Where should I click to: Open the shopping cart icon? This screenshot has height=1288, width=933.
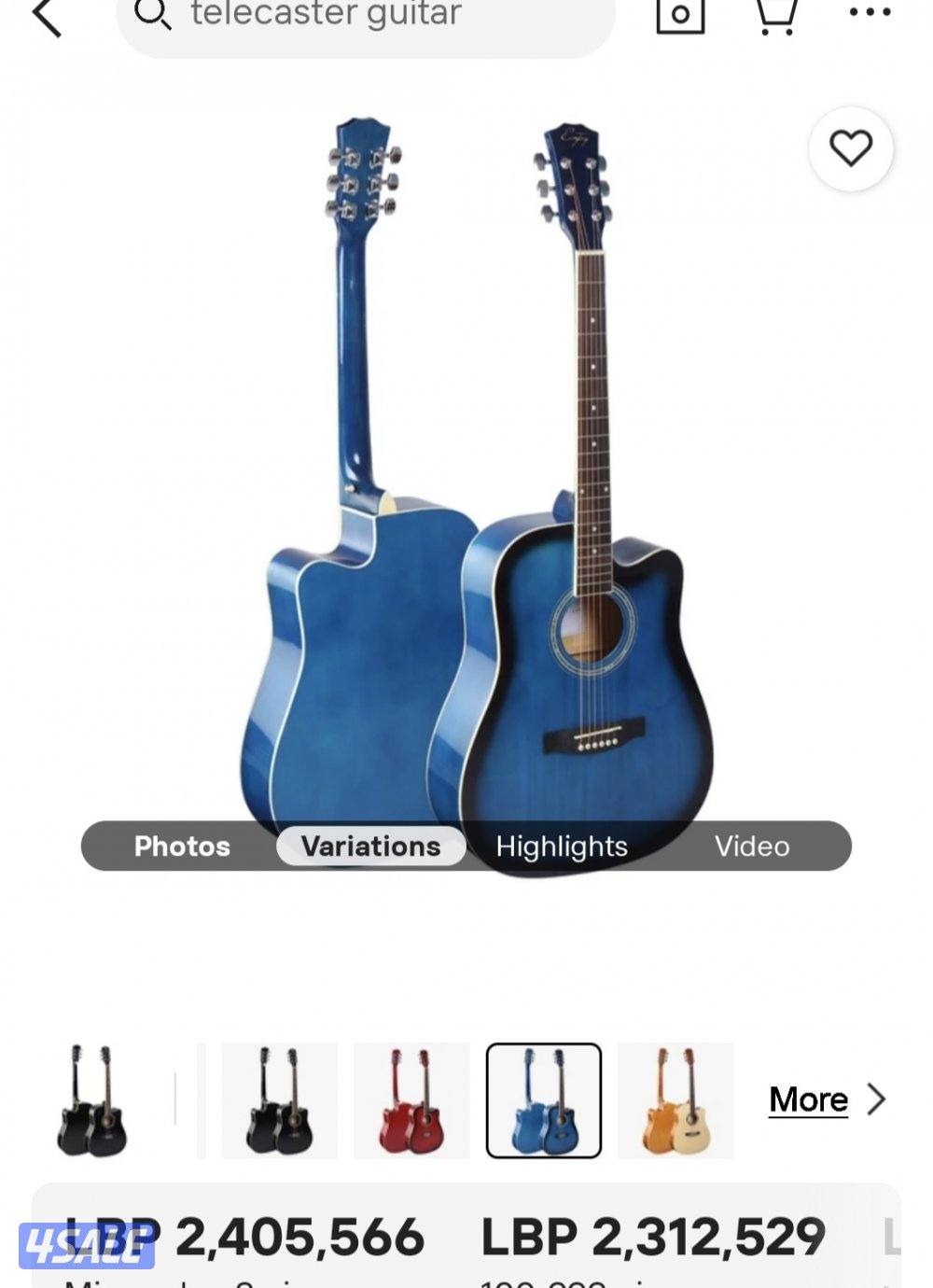[775, 13]
